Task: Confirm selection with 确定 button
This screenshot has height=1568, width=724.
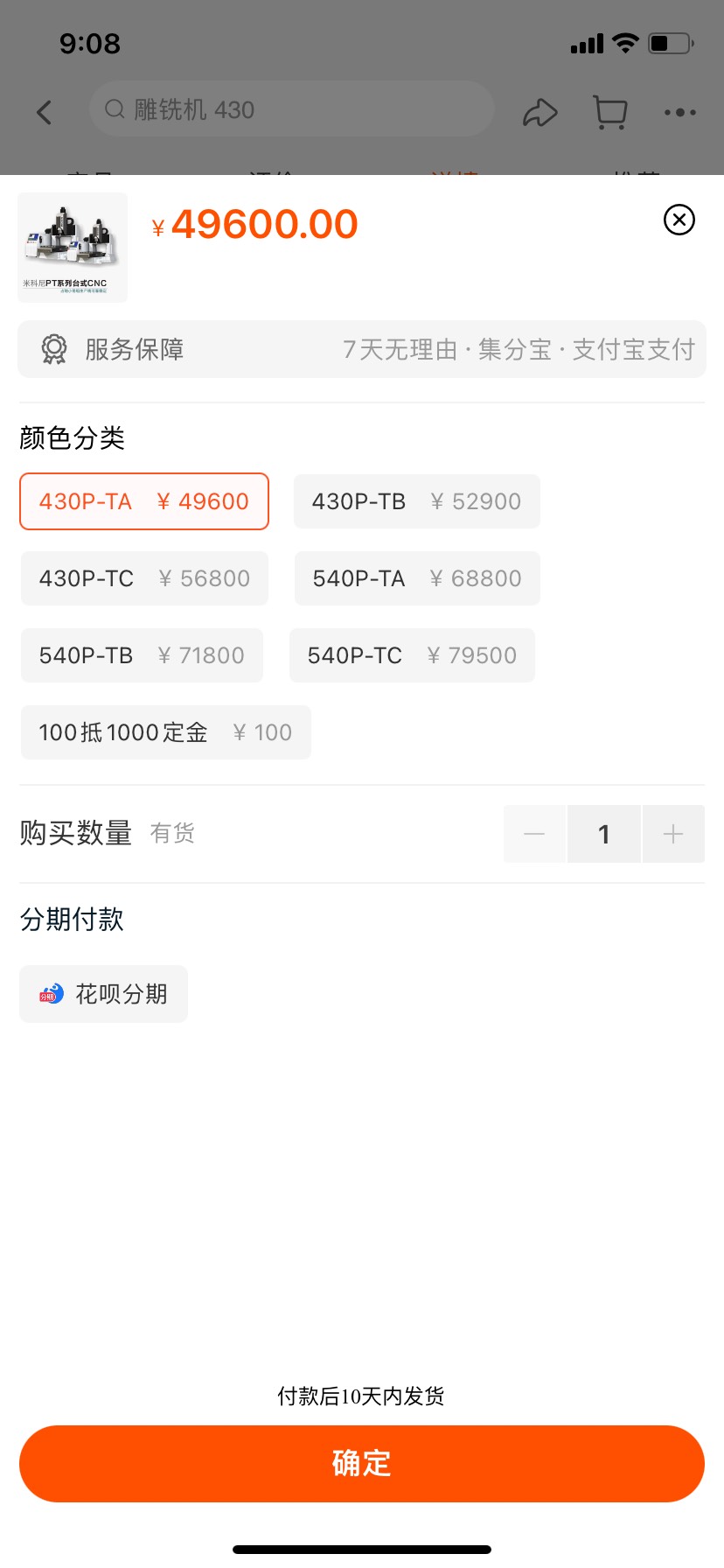Action: click(x=362, y=1464)
